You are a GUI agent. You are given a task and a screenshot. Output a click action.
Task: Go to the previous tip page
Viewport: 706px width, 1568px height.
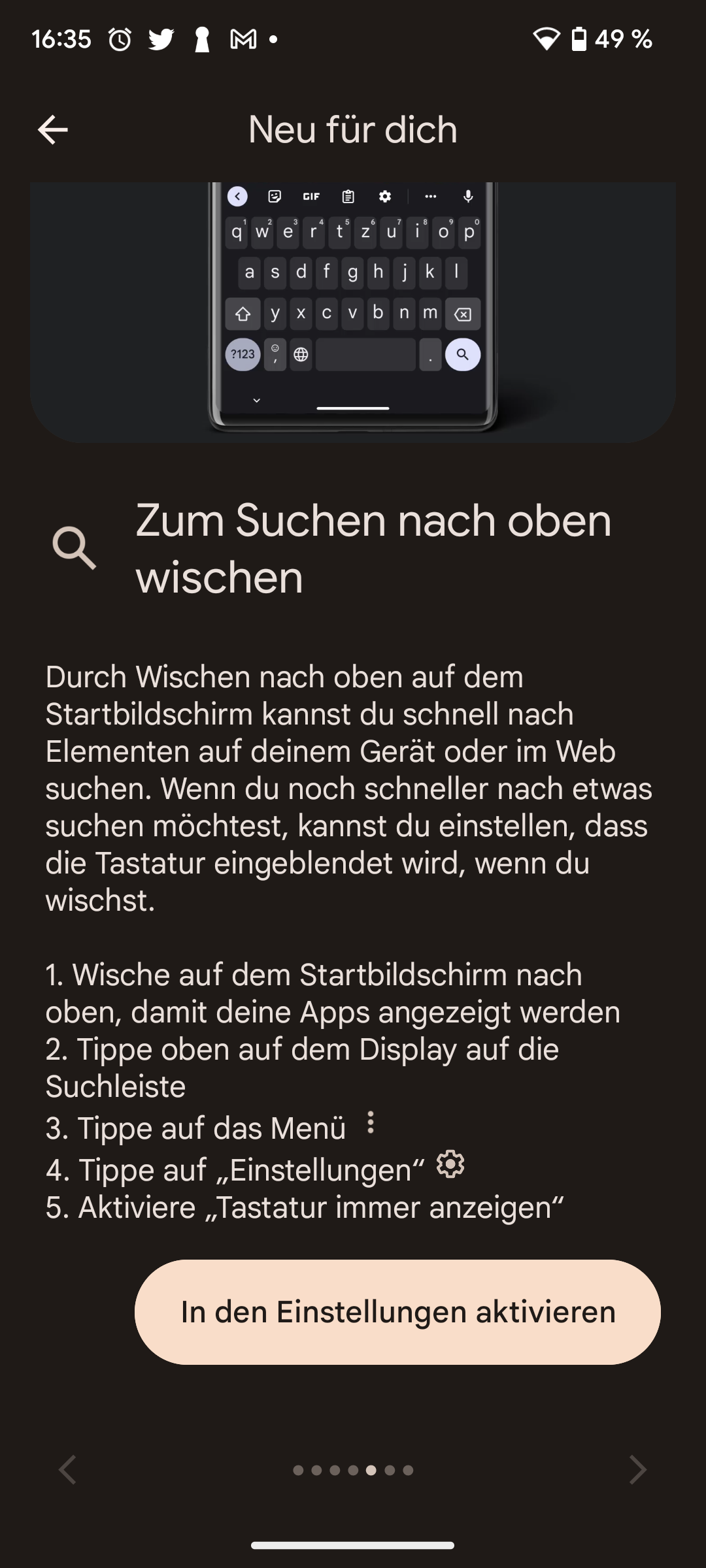coord(68,1470)
